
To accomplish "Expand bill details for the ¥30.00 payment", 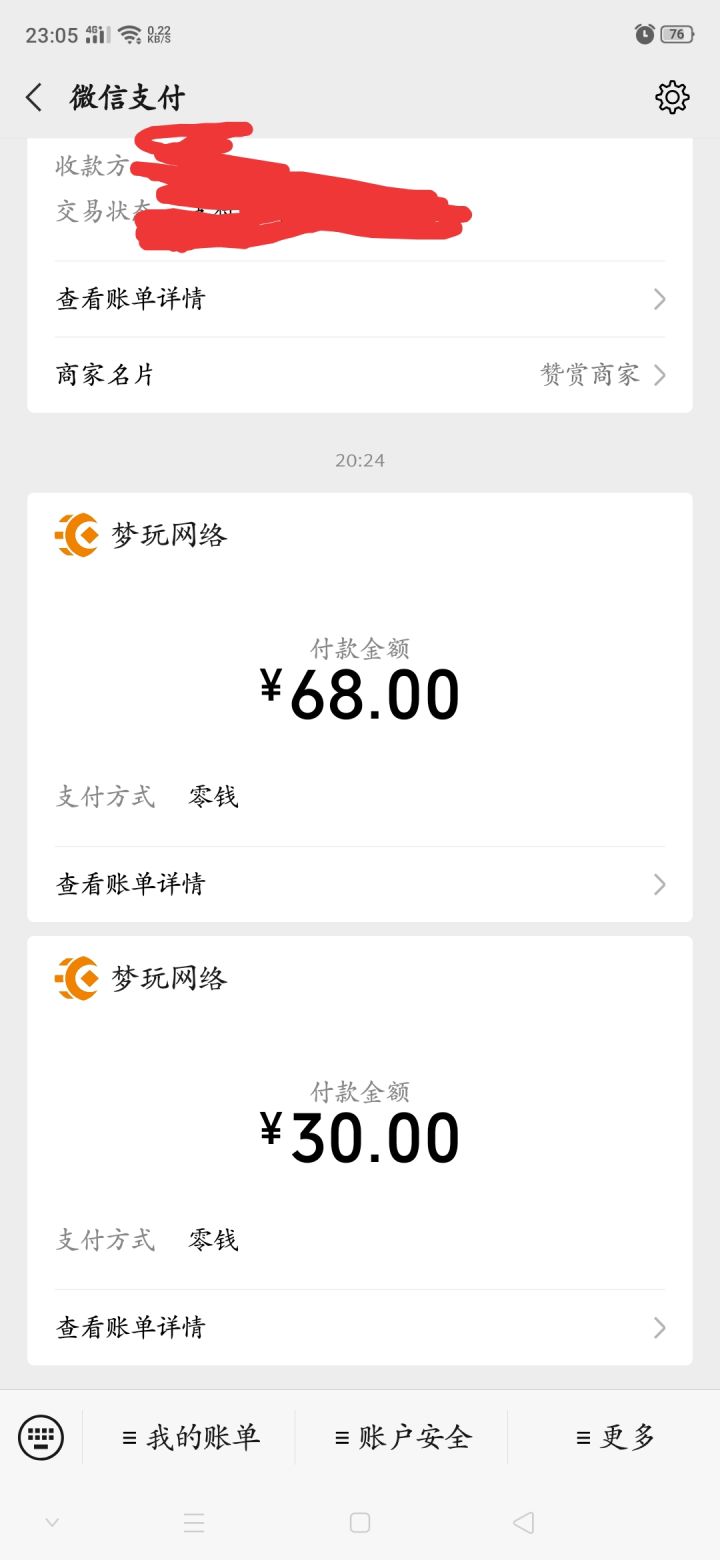I will coord(360,1327).
